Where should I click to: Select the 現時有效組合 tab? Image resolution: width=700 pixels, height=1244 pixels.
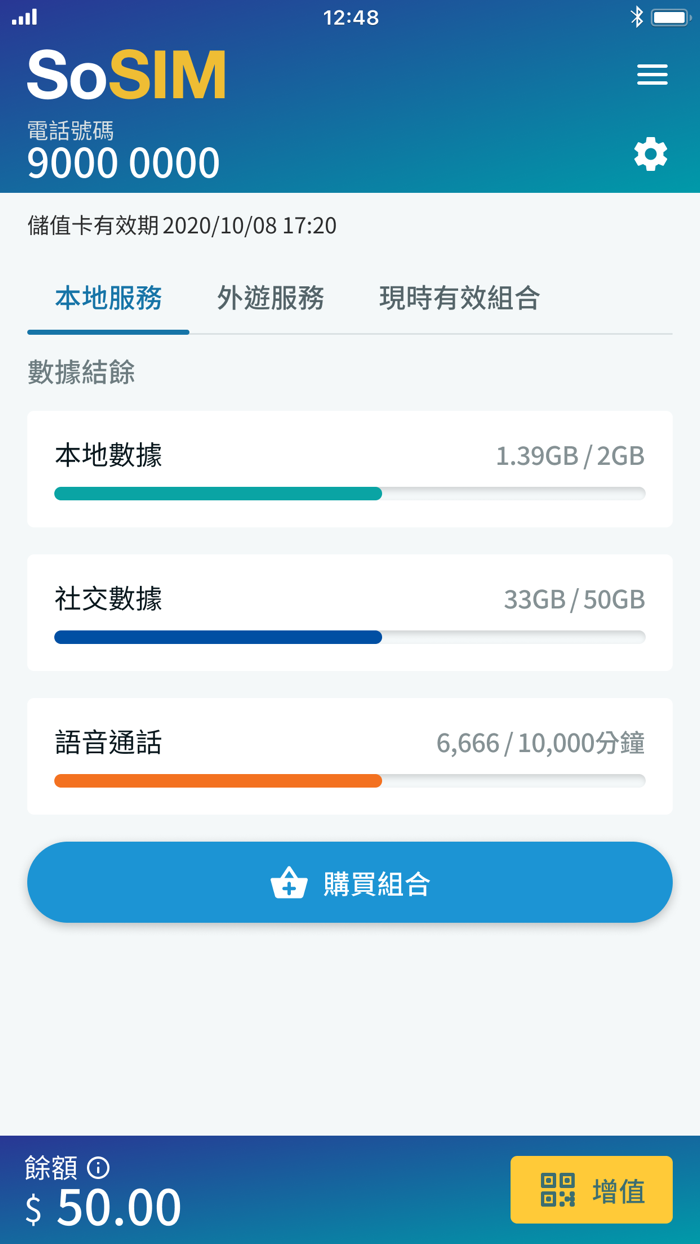[x=459, y=298]
